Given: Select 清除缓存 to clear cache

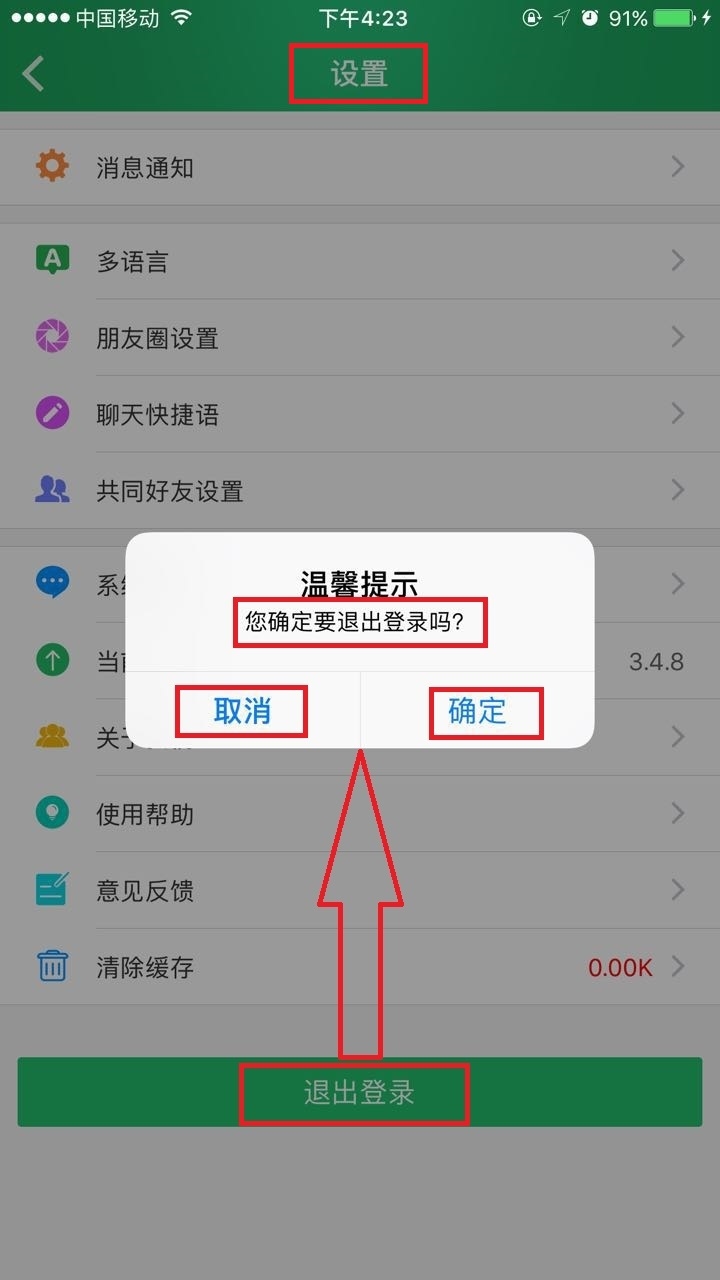Looking at the screenshot, I should [x=360, y=967].
